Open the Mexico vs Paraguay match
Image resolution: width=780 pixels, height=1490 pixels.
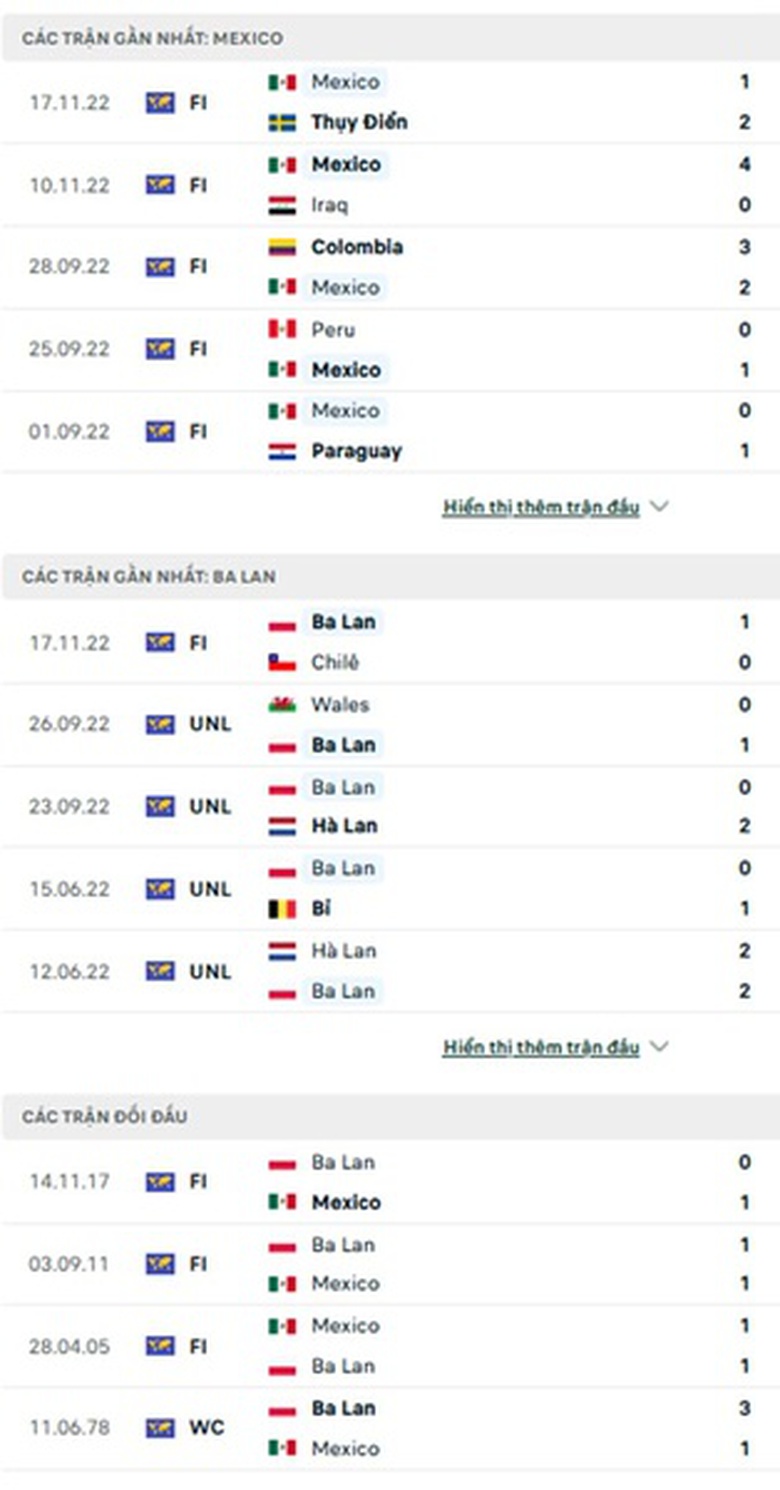tap(390, 431)
